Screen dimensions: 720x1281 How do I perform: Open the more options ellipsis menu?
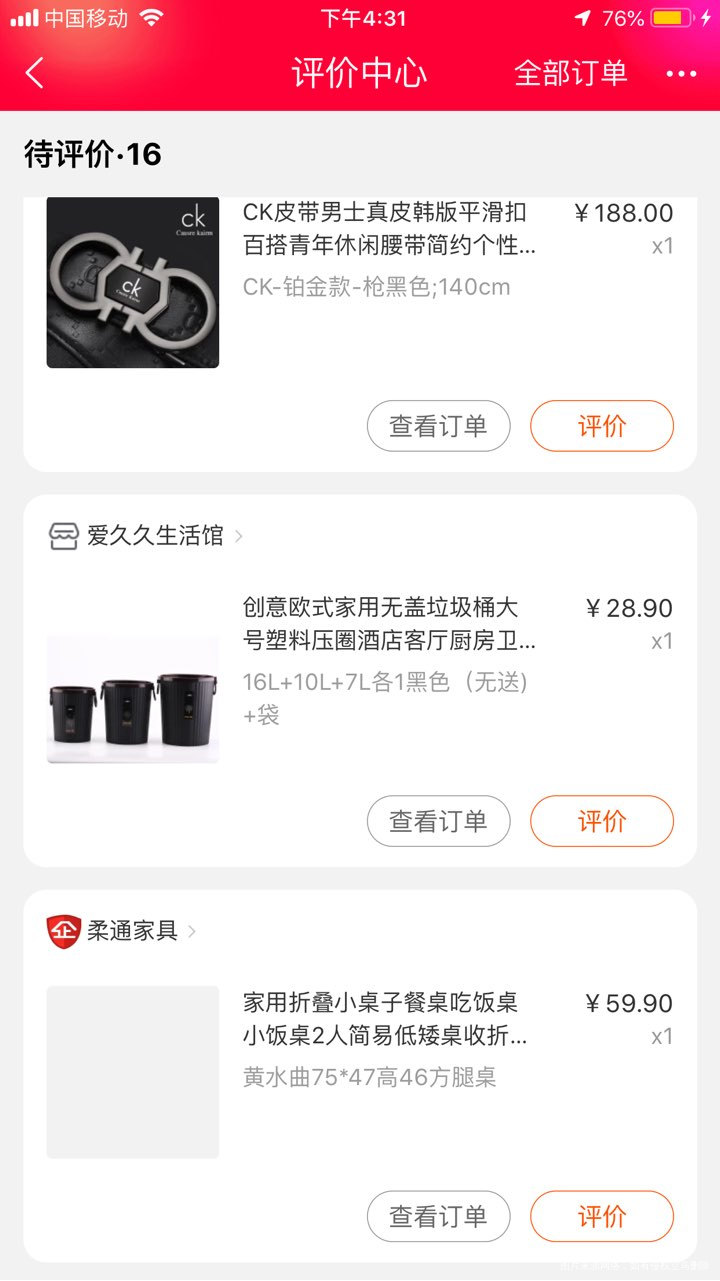click(683, 74)
